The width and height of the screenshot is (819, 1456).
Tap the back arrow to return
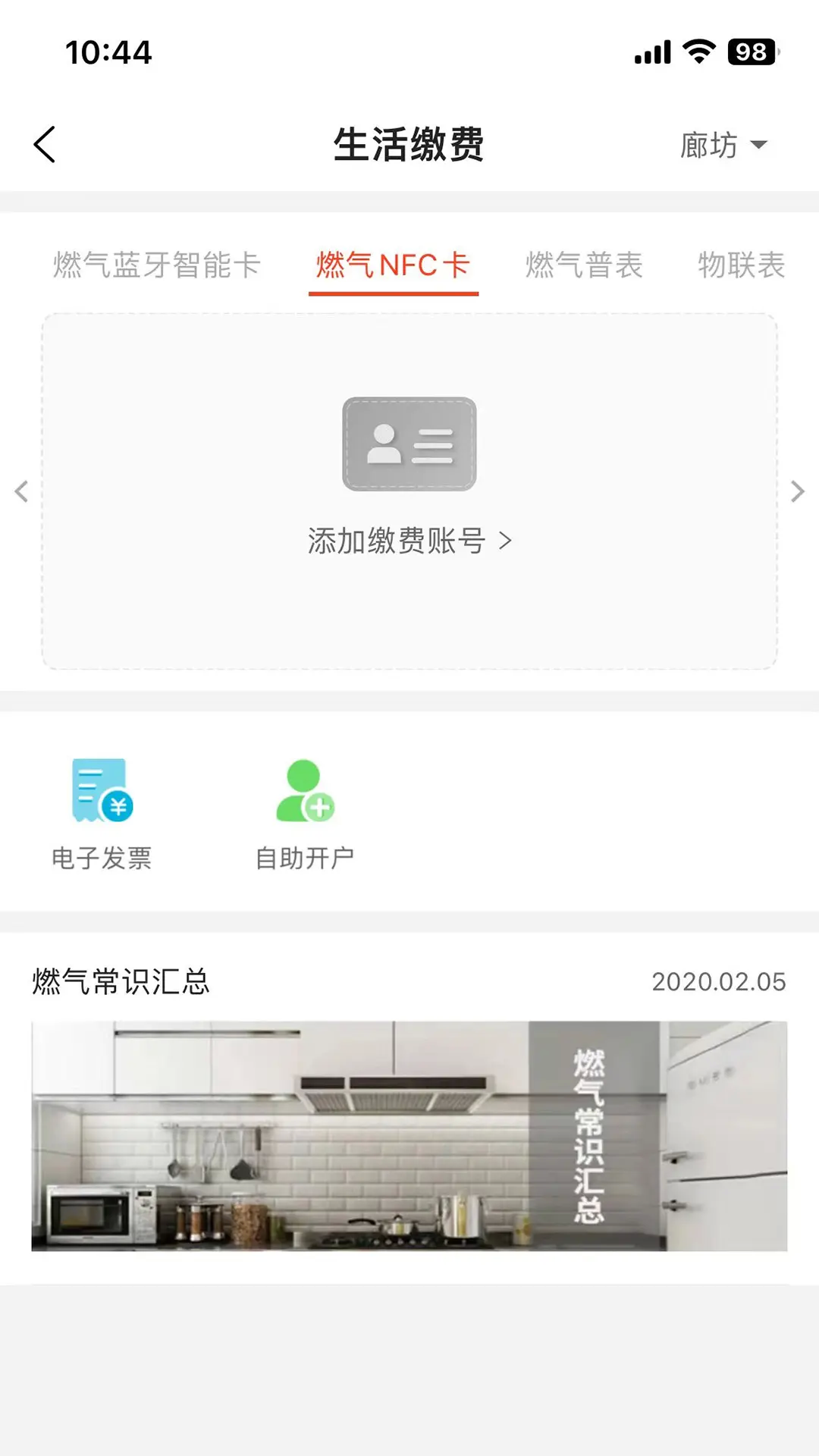coord(45,144)
